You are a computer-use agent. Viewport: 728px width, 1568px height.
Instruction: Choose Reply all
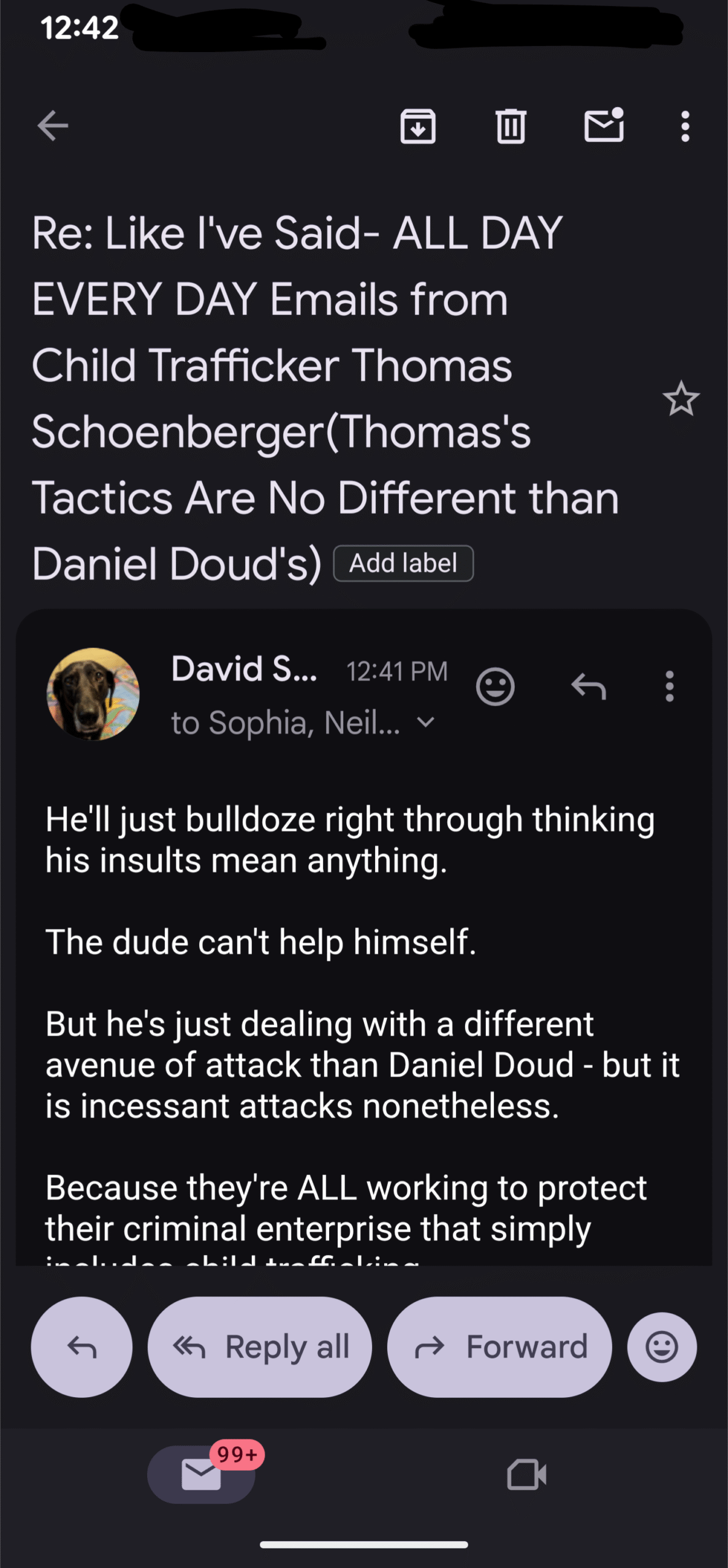(x=260, y=1347)
